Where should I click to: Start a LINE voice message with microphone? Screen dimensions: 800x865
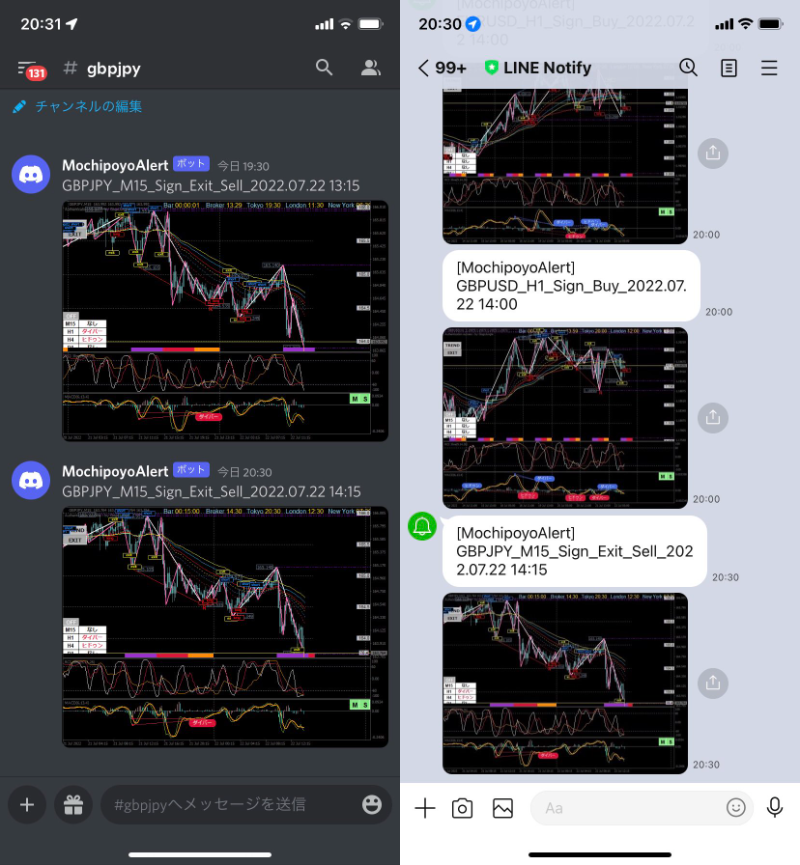click(x=774, y=808)
